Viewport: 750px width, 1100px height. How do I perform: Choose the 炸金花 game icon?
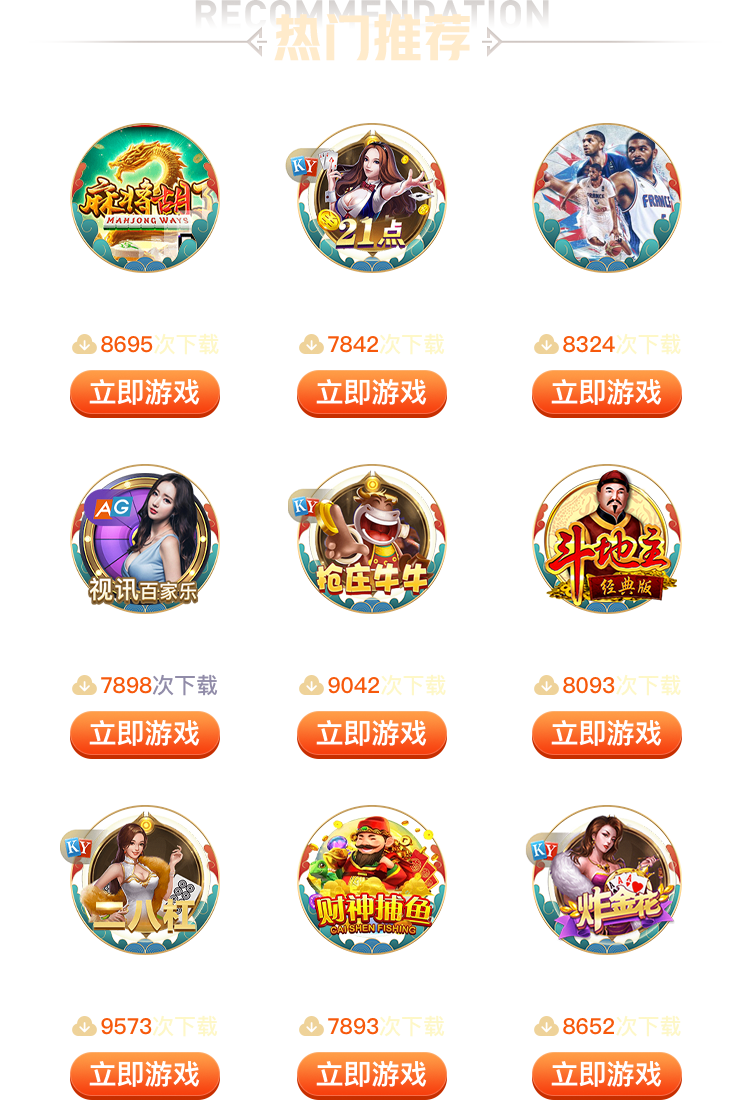coord(606,880)
